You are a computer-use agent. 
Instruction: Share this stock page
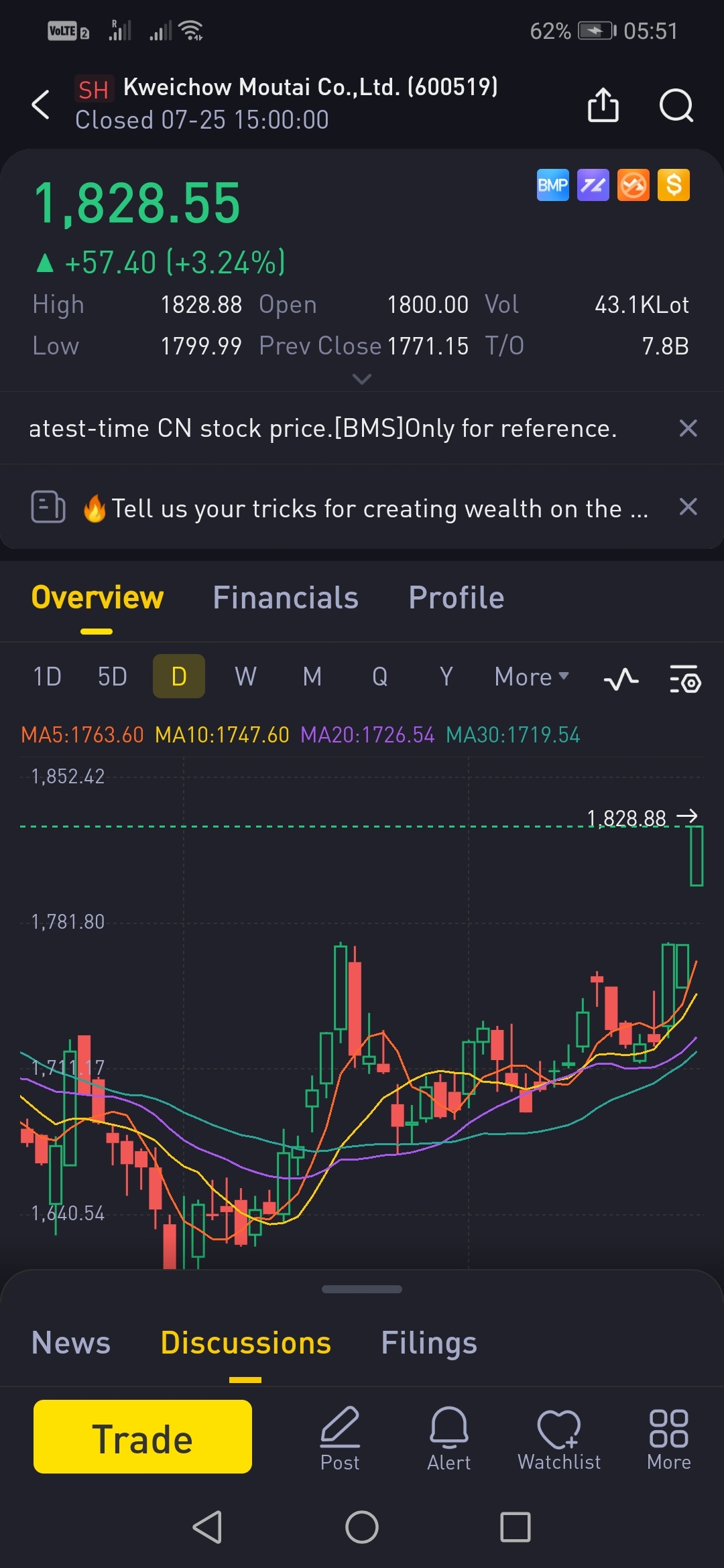tap(603, 105)
